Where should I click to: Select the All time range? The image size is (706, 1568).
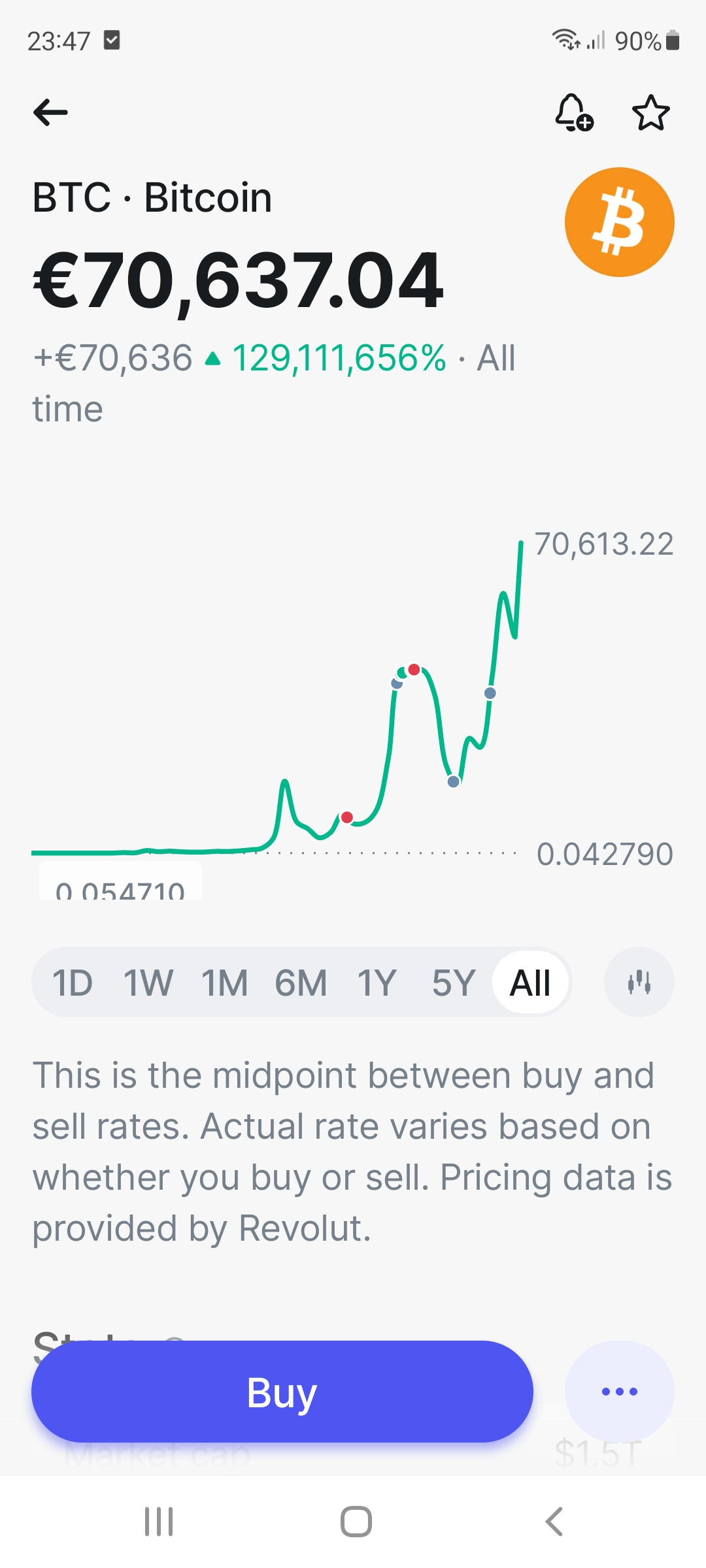(530, 983)
